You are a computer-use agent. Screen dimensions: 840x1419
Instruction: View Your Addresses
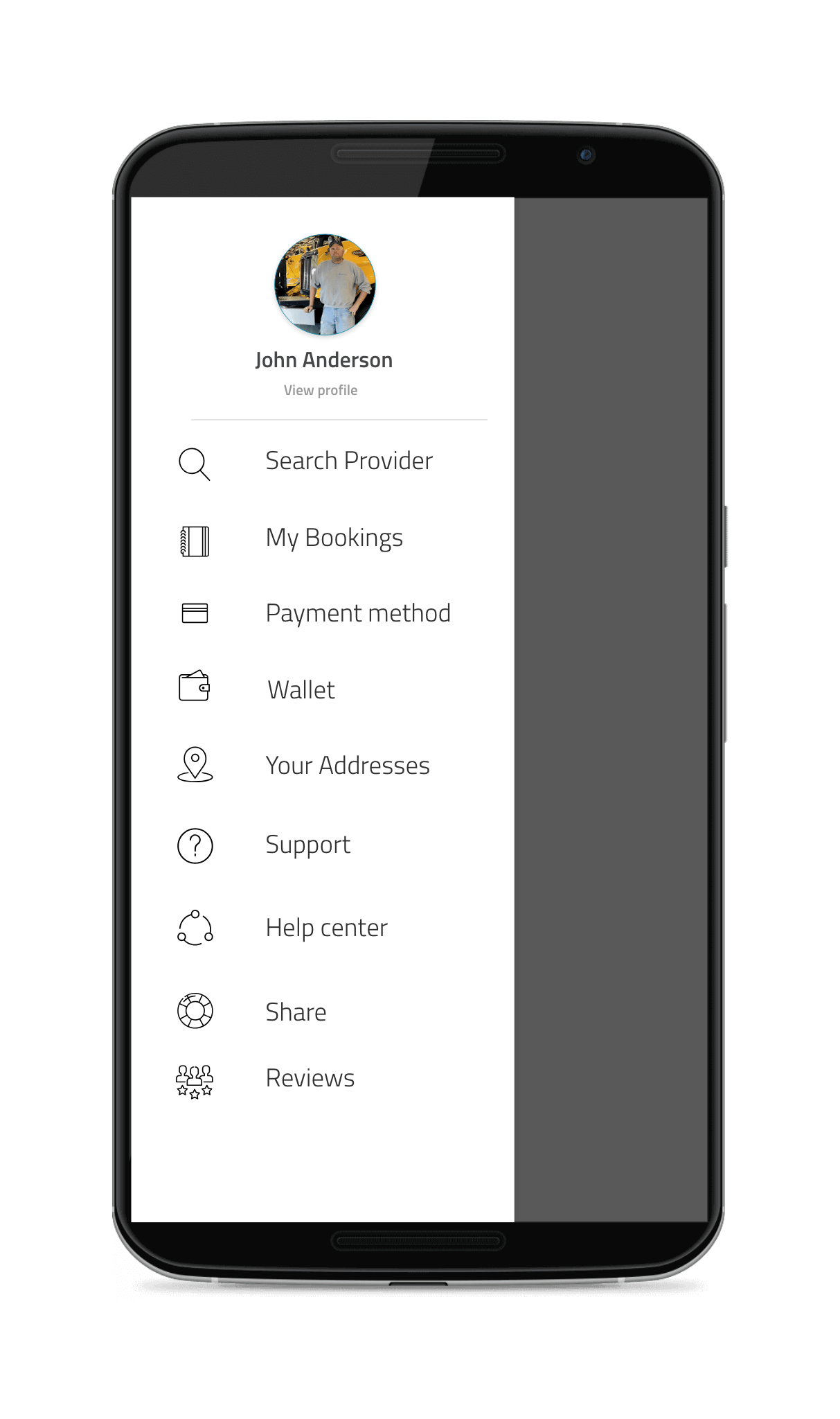pos(347,766)
